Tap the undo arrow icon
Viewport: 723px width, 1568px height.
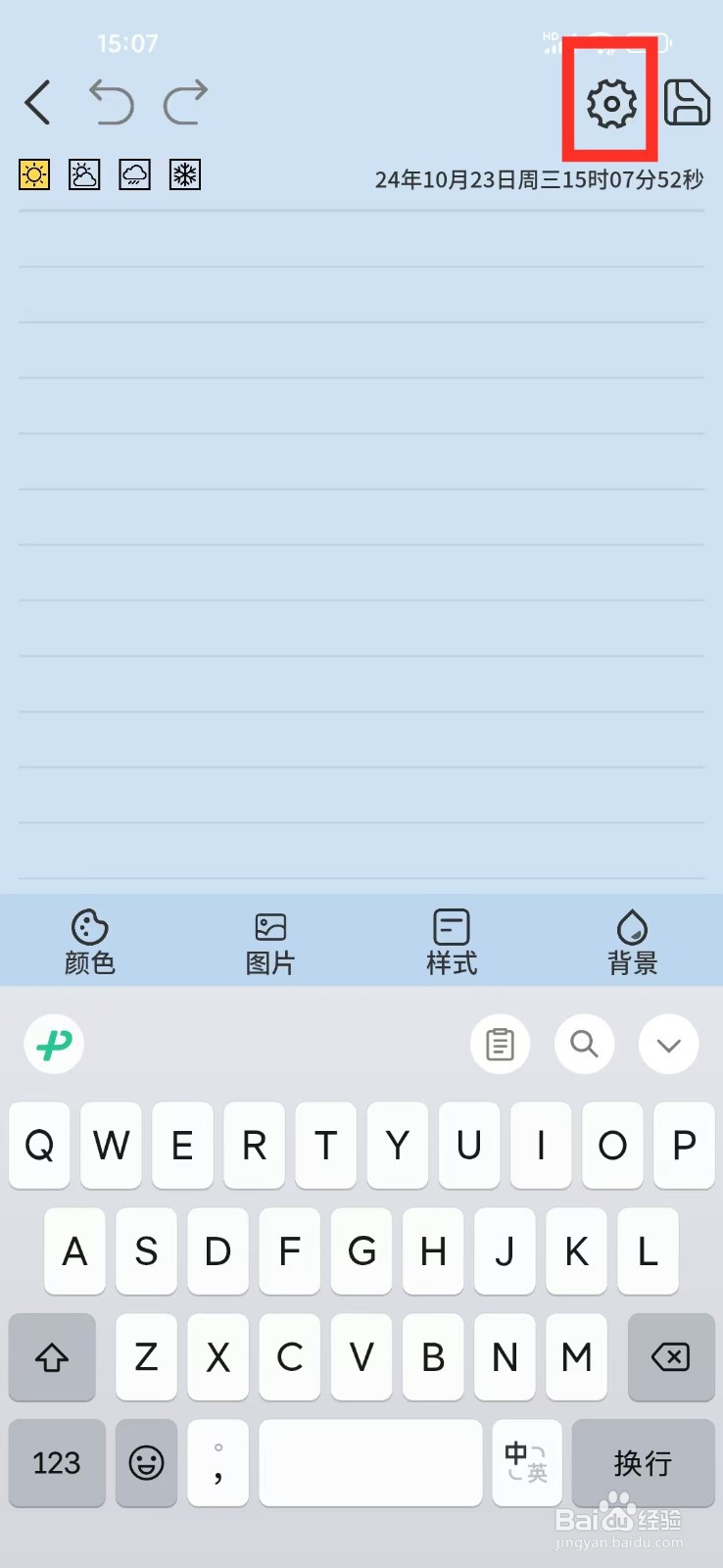[112, 102]
